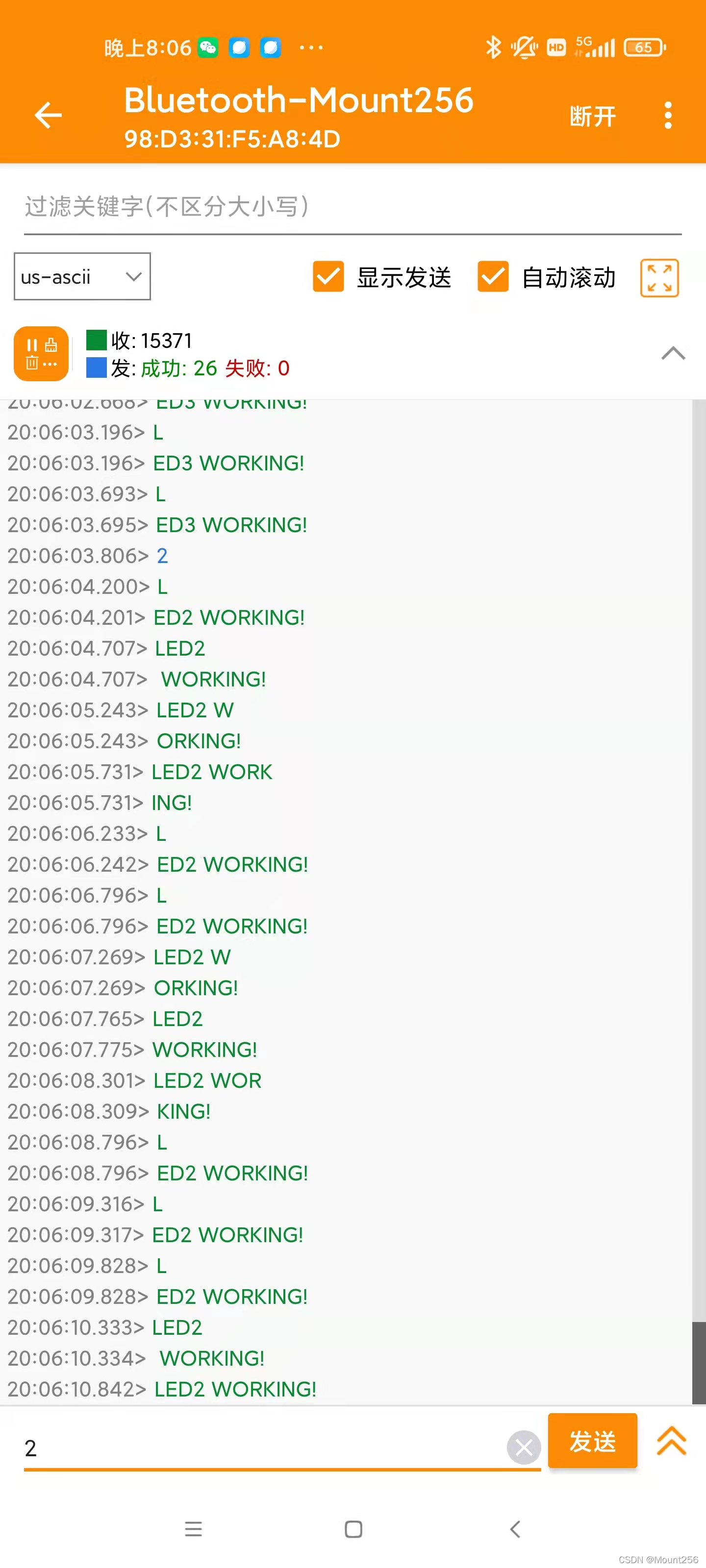Focus the message input containing 2
This screenshot has height=1568, width=706.
[x=262, y=1447]
